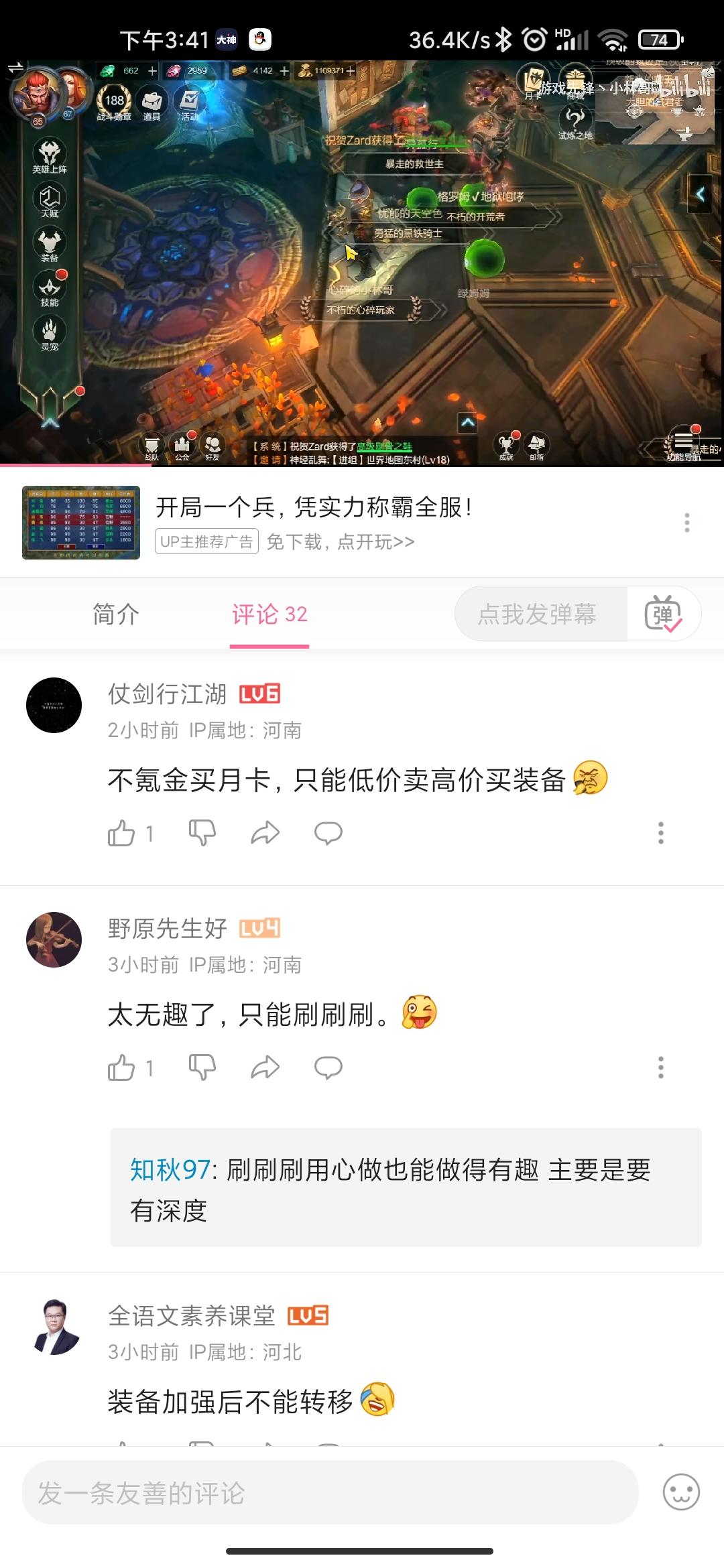724x1568 pixels.
Task: Like 野原先生好's comment
Action: [x=122, y=1067]
